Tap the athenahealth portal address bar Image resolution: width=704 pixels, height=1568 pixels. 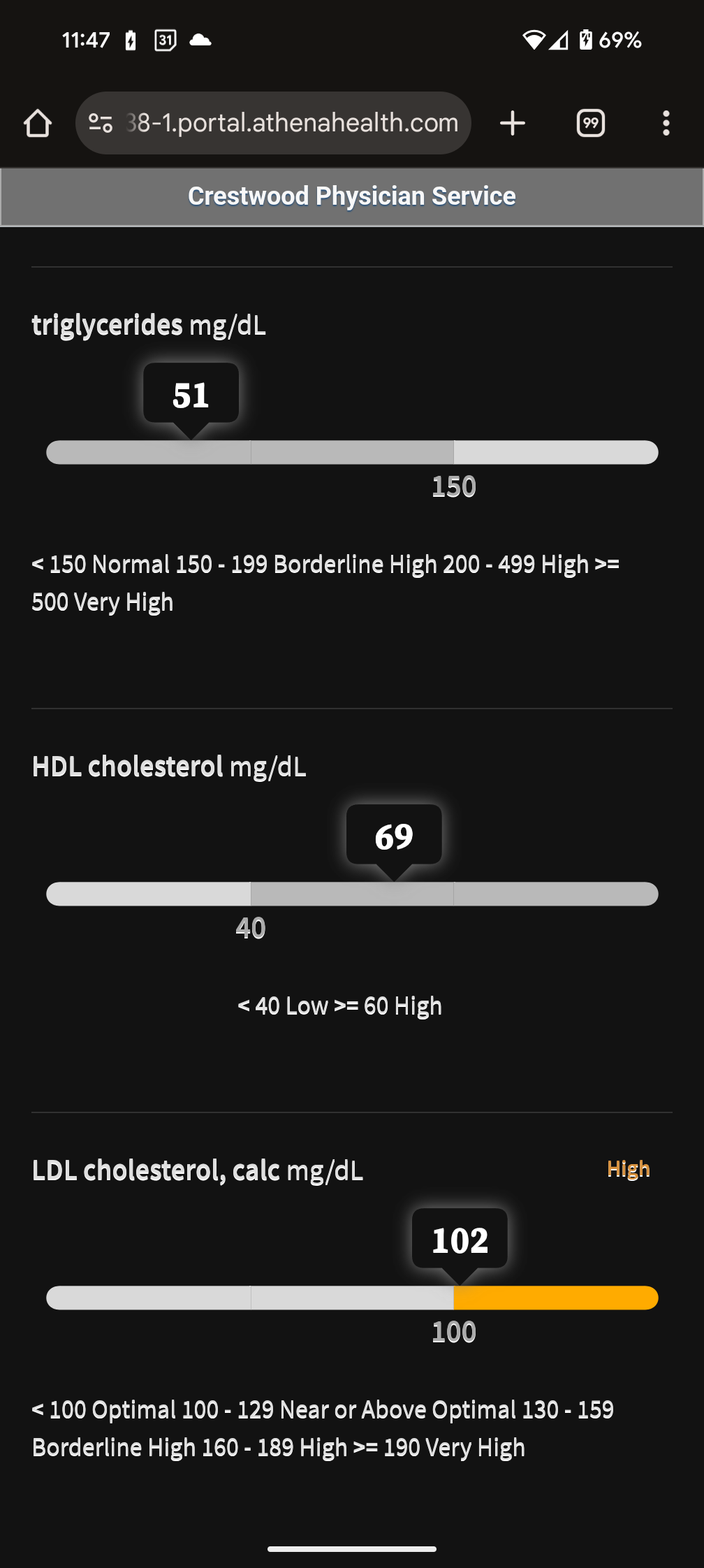tap(292, 124)
